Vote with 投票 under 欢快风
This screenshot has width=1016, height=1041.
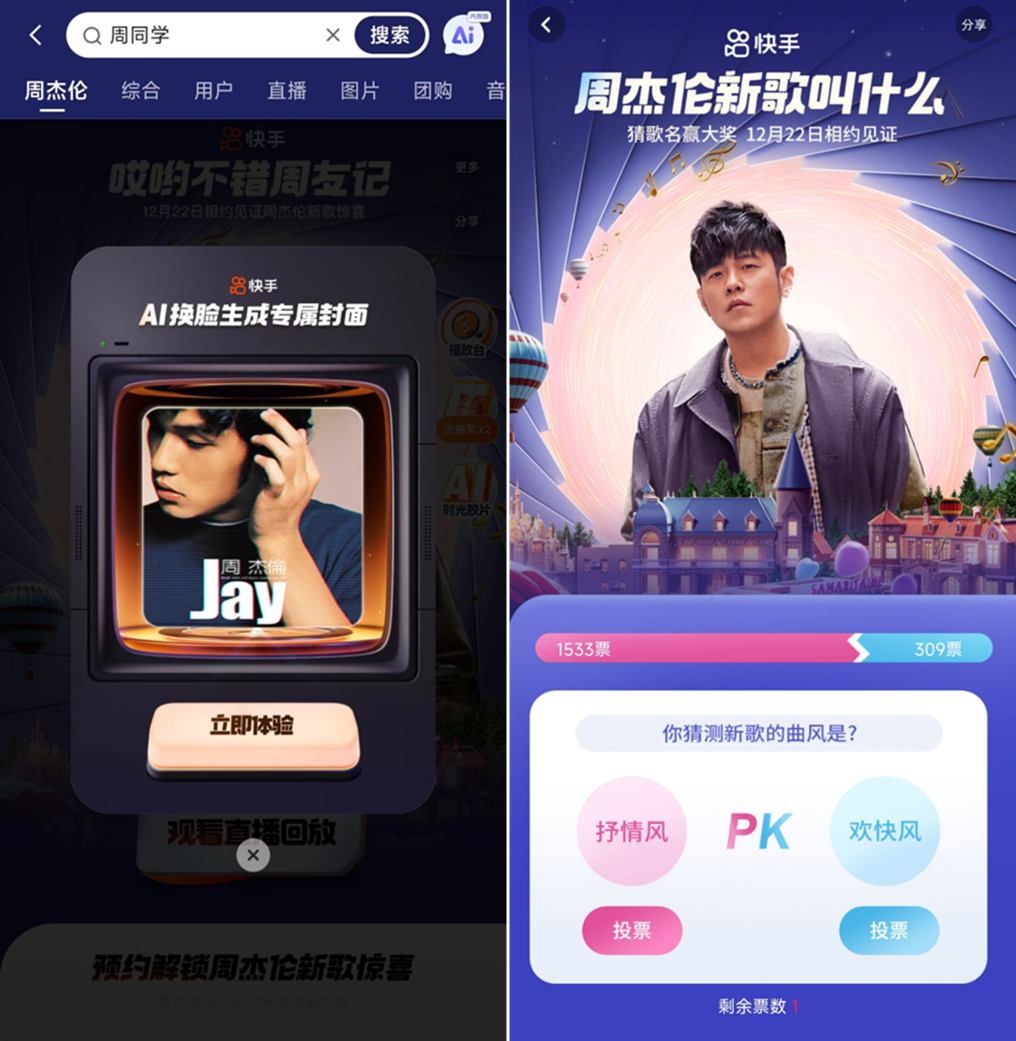[888, 931]
